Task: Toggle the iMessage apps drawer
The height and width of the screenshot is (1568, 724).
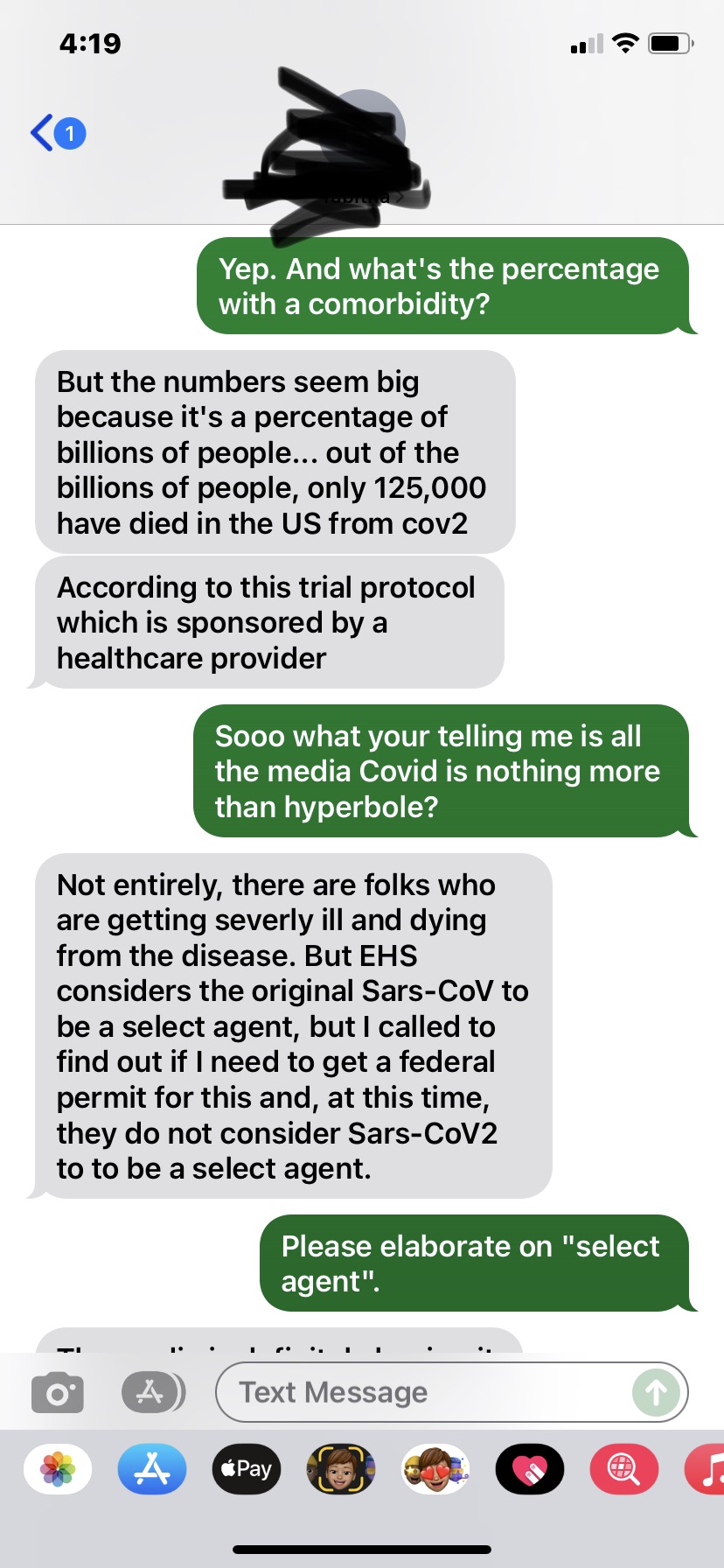Action: [152, 1392]
